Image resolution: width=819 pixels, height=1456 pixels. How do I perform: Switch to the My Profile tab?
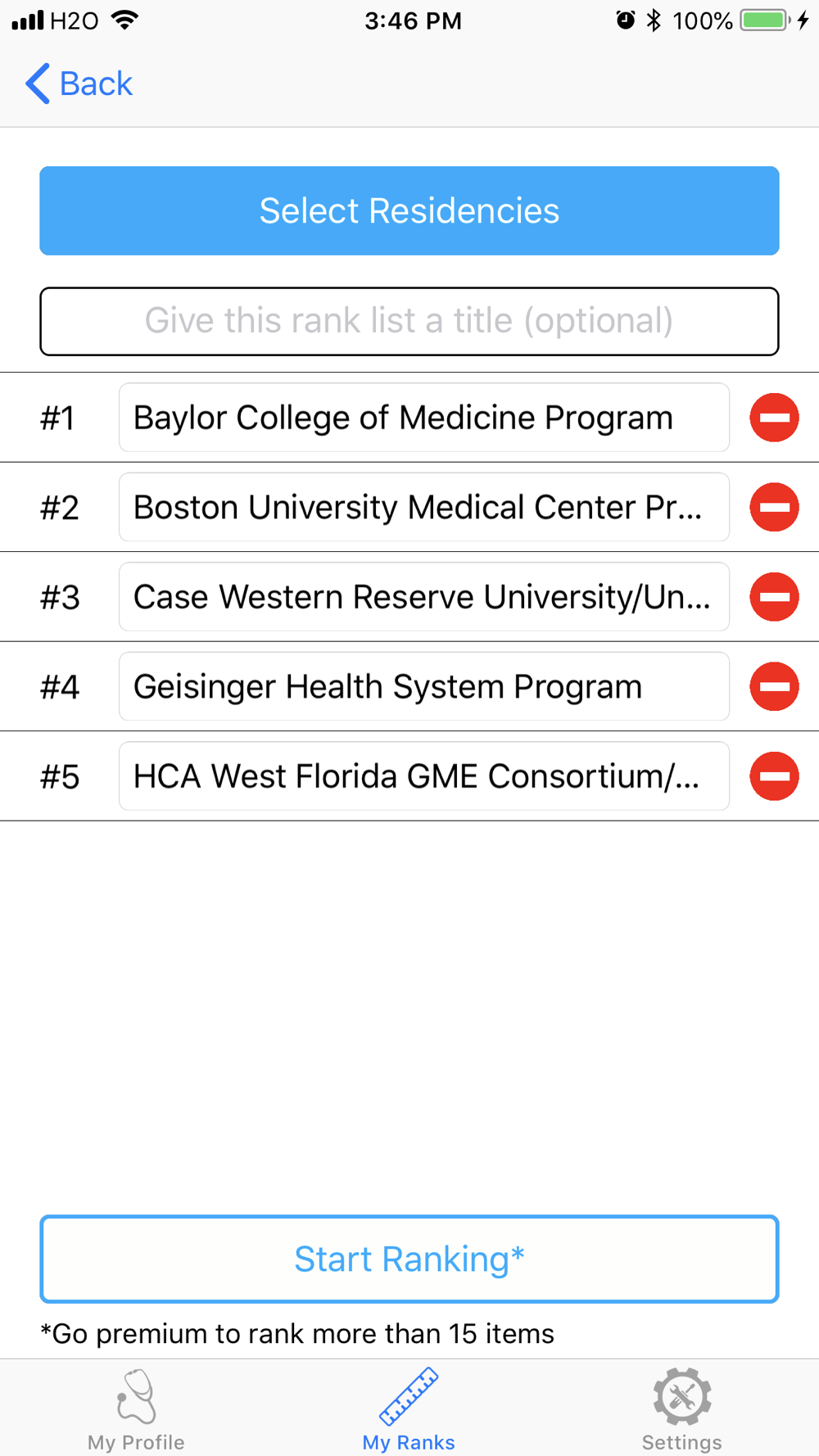pyautogui.click(x=136, y=1409)
